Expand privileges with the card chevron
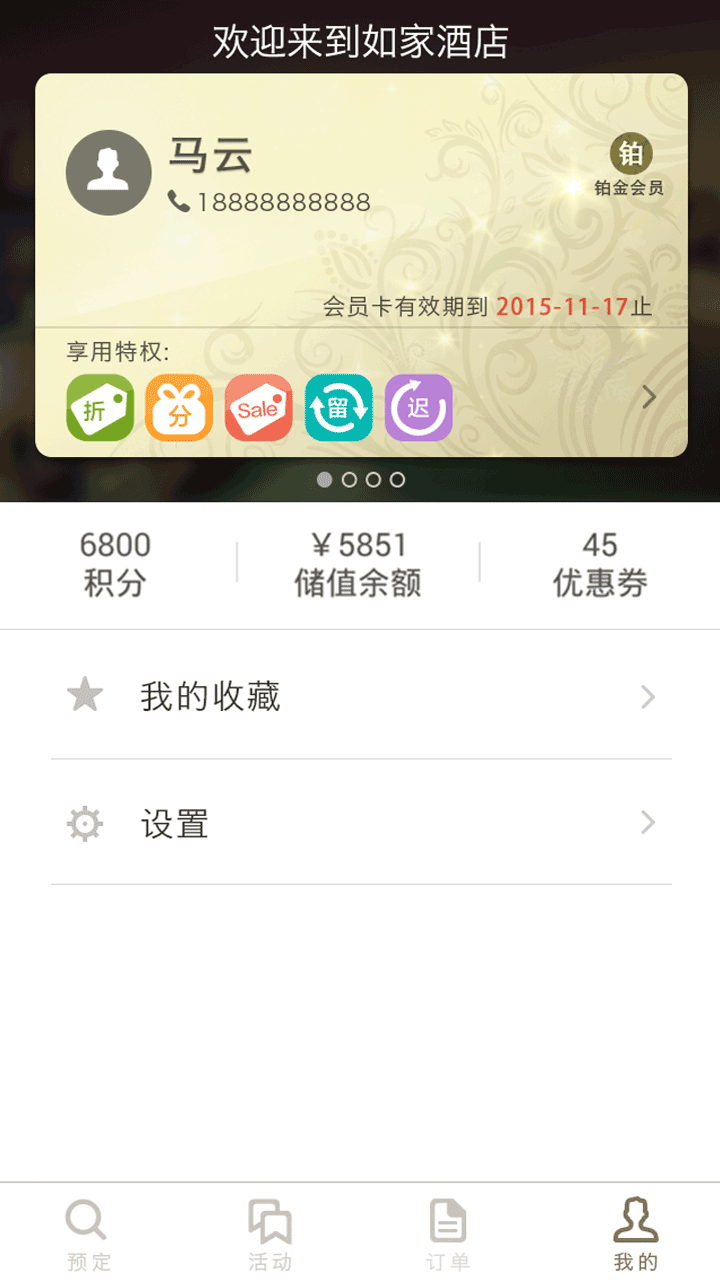The height and width of the screenshot is (1280, 720). click(649, 397)
